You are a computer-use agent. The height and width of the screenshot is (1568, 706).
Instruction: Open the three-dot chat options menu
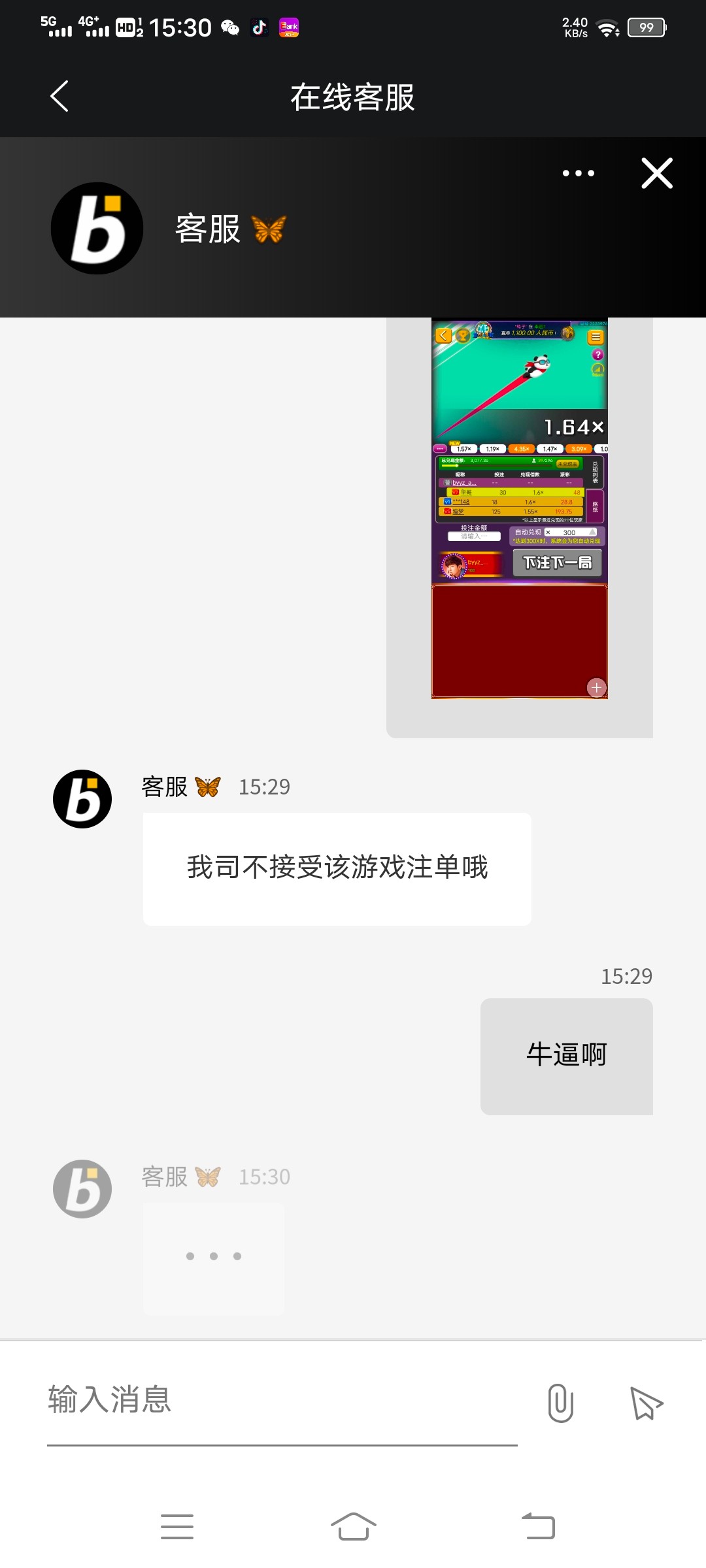[578, 173]
